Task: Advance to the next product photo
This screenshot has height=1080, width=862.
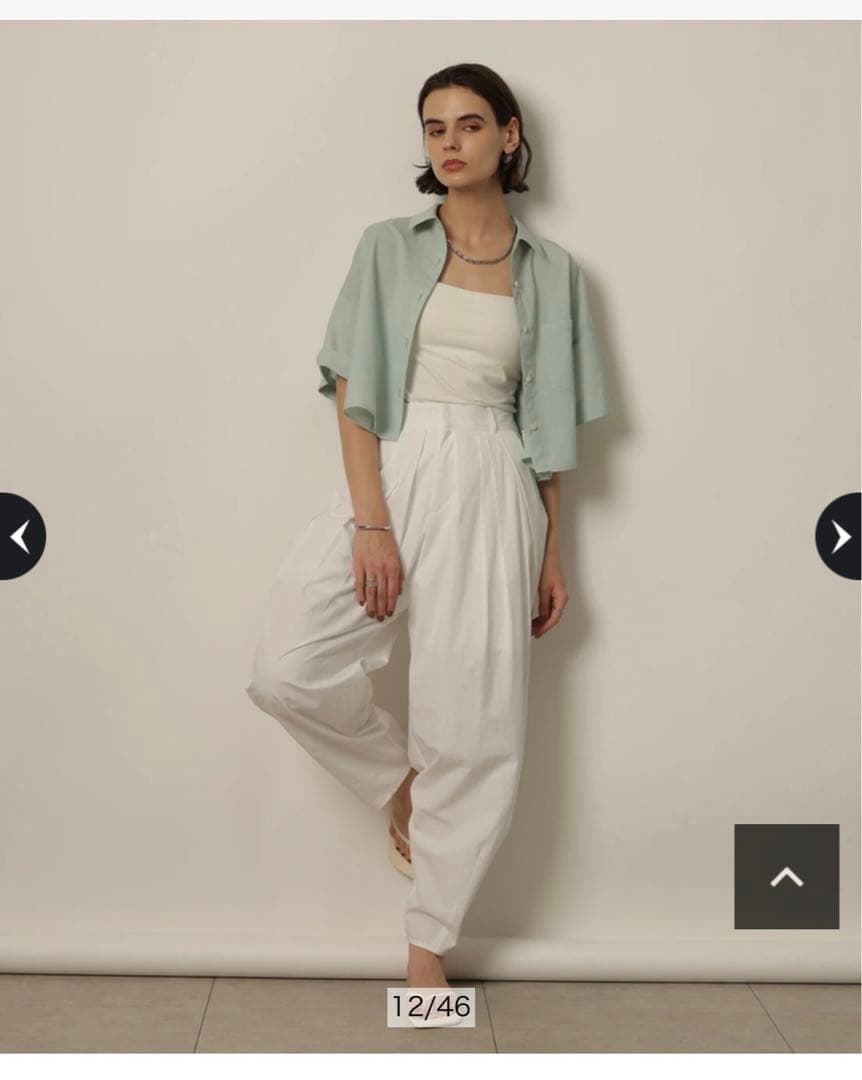Action: 840,537
